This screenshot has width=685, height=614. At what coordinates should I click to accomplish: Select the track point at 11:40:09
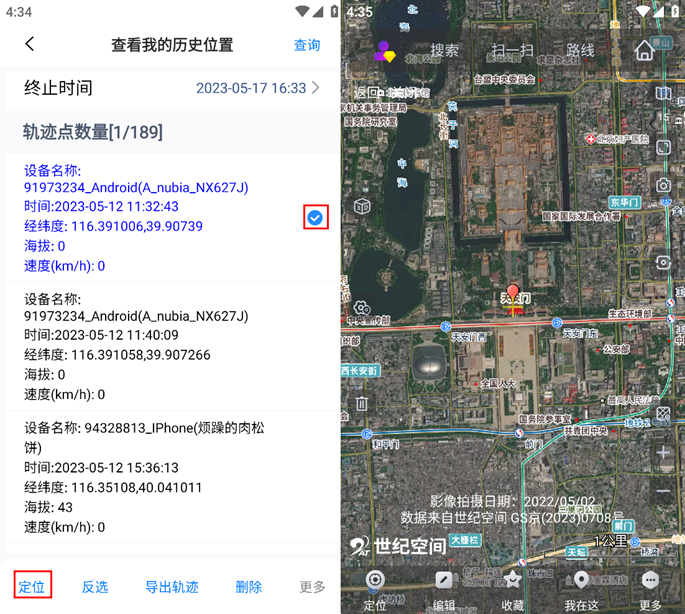[170, 345]
